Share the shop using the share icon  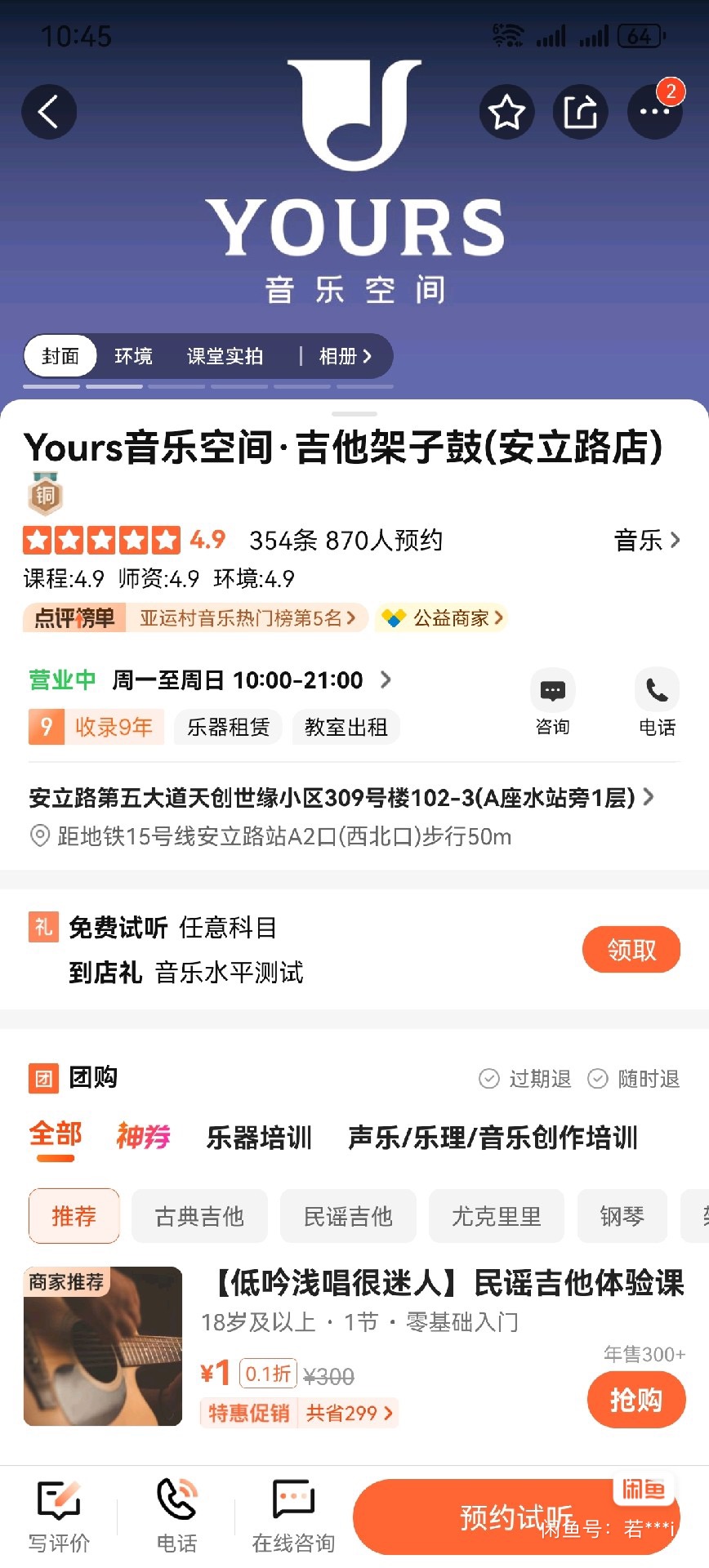(580, 112)
